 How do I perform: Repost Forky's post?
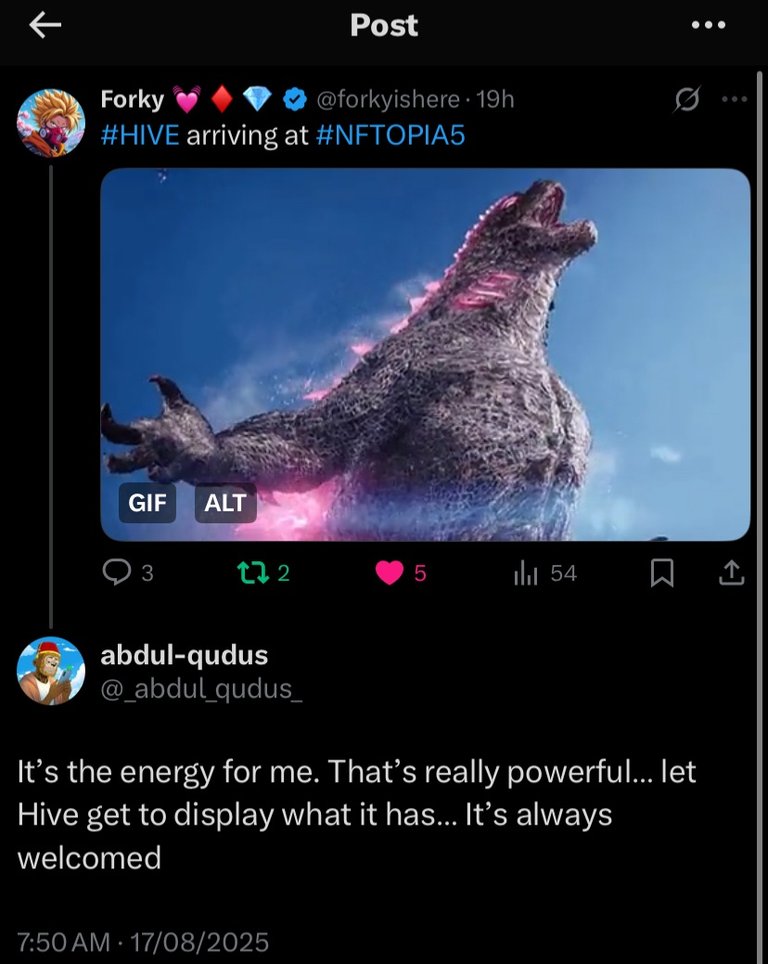click(x=247, y=573)
